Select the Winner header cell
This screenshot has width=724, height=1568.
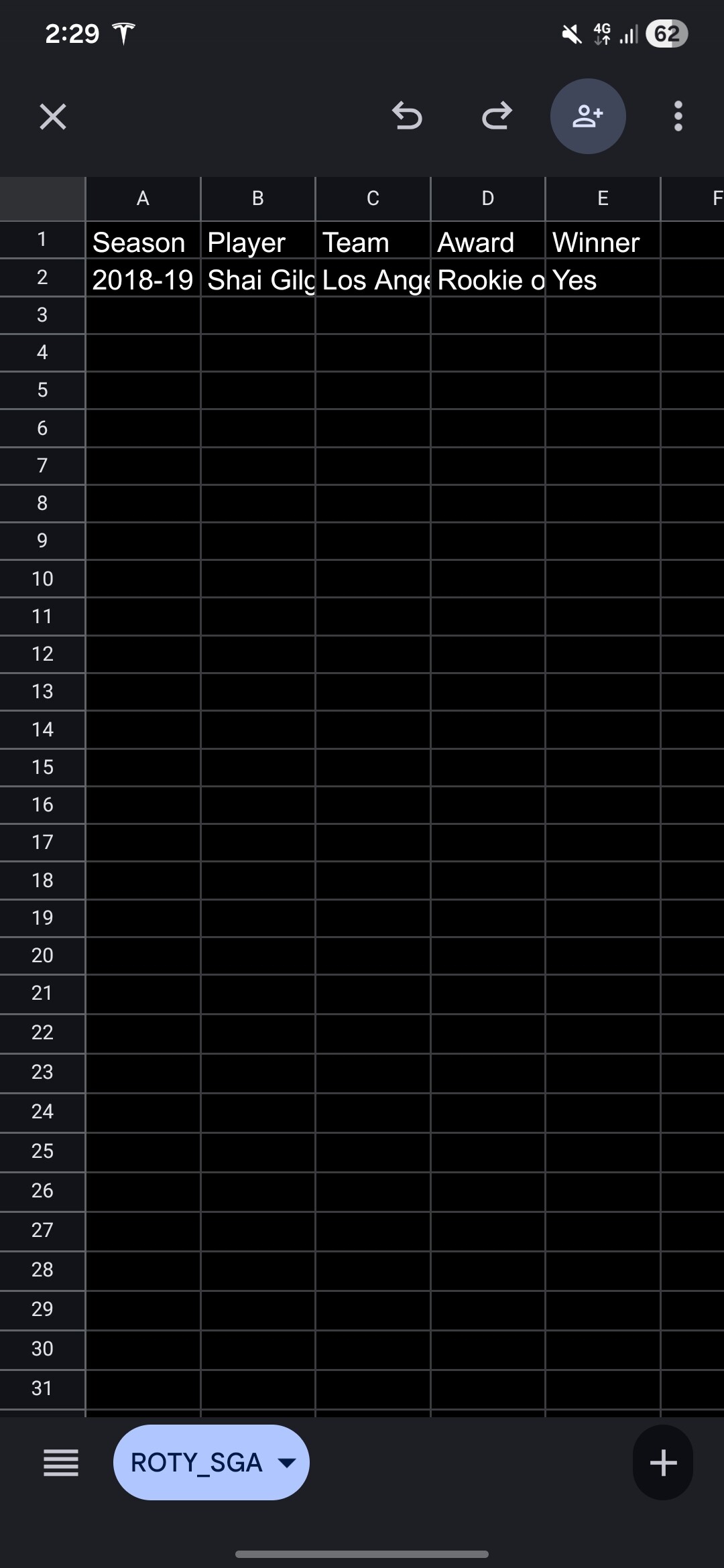[602, 243]
